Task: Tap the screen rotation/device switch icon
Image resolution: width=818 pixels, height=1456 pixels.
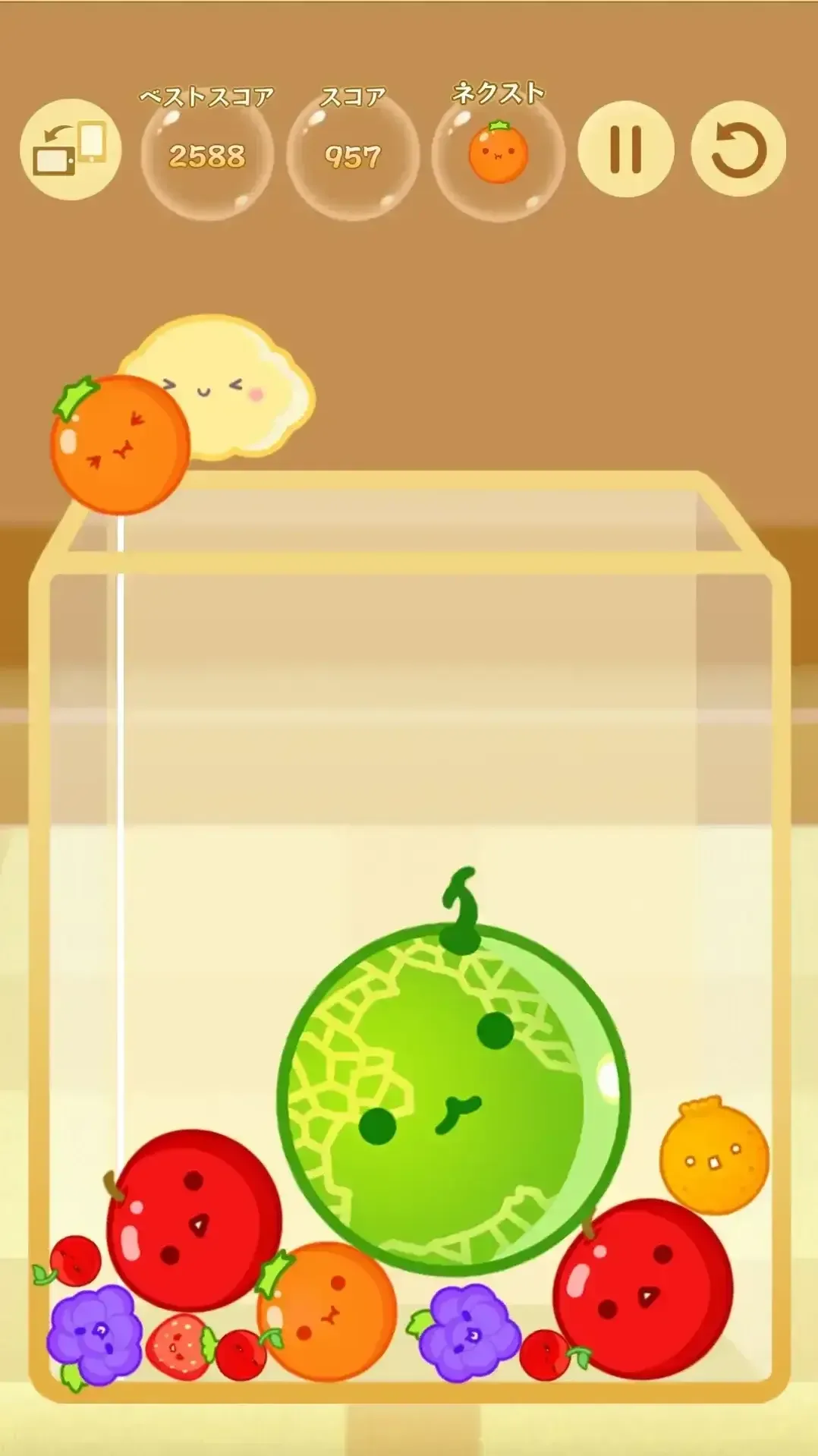Action: click(x=70, y=150)
